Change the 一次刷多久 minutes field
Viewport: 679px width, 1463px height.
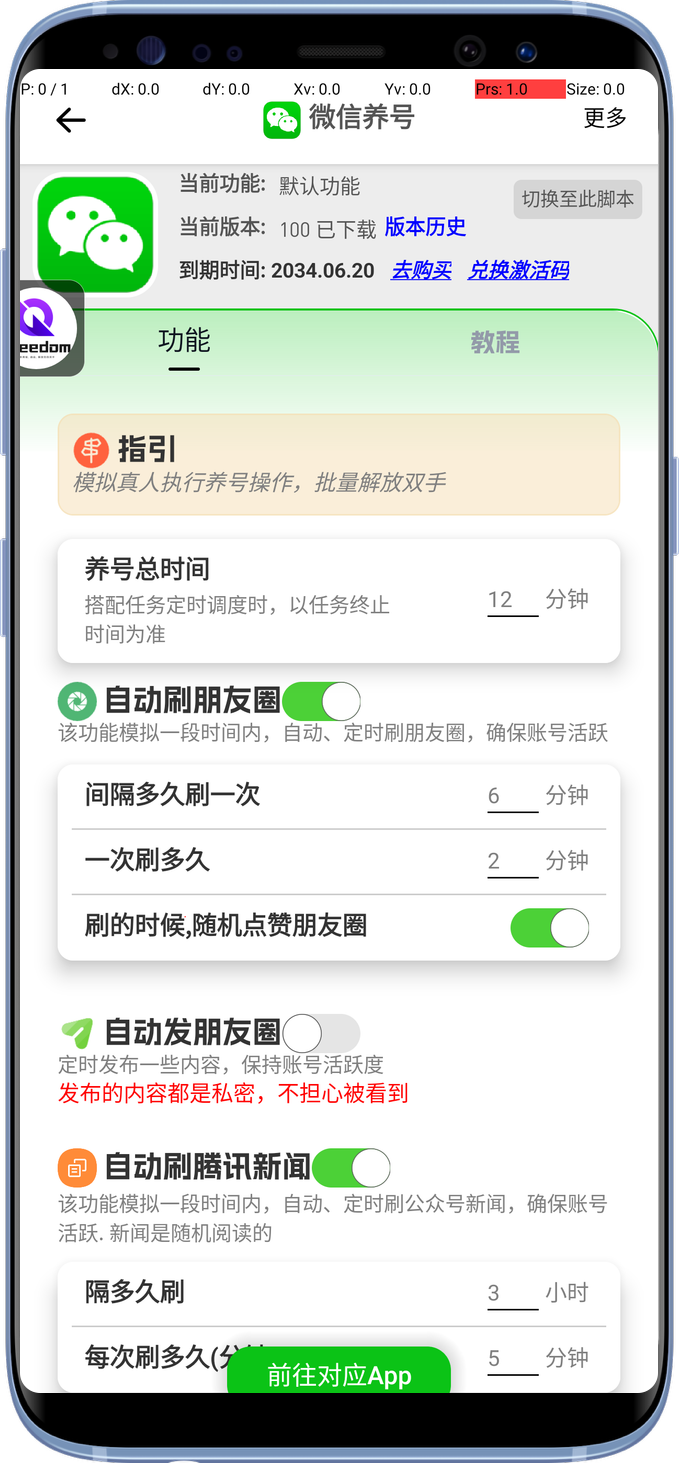pyautogui.click(x=512, y=861)
